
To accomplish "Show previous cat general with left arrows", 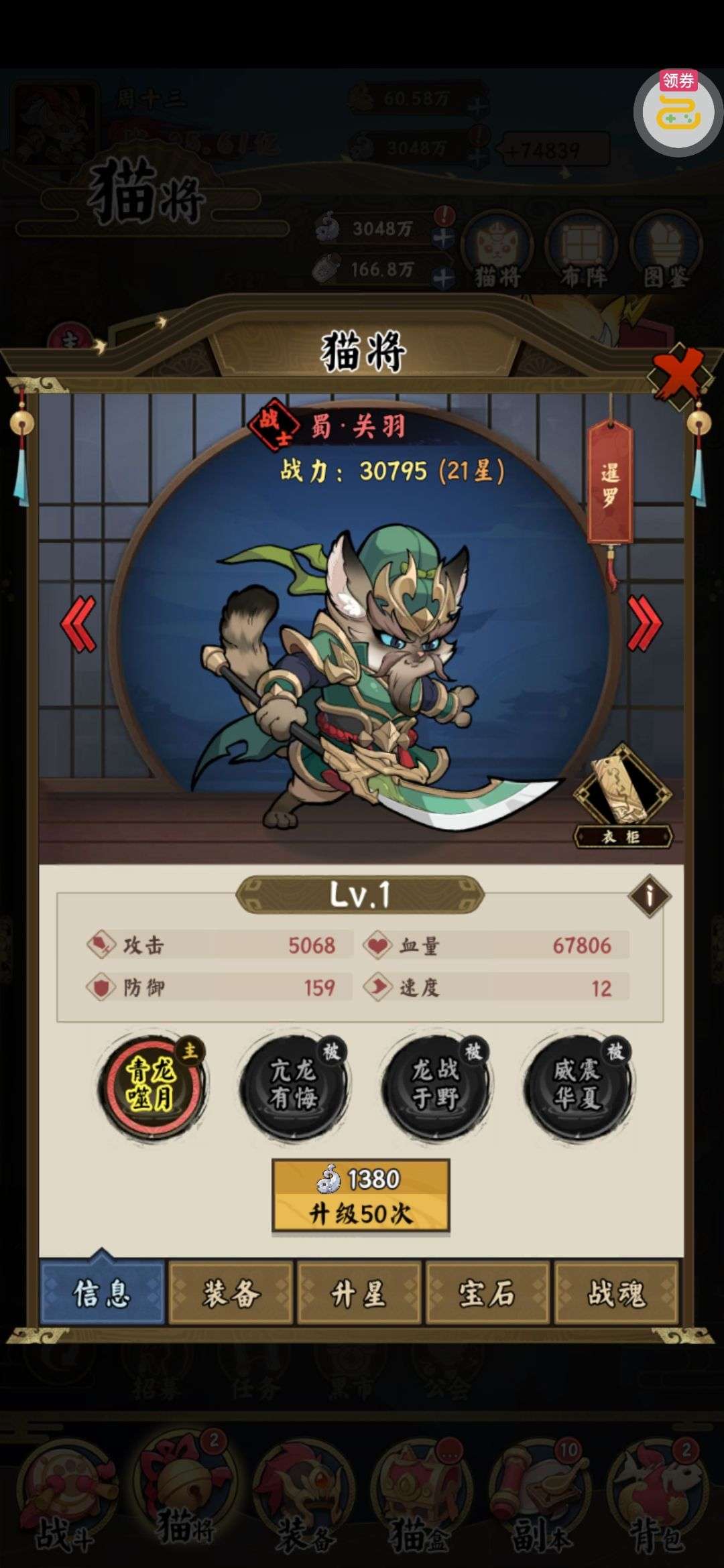I will pyautogui.click(x=78, y=625).
